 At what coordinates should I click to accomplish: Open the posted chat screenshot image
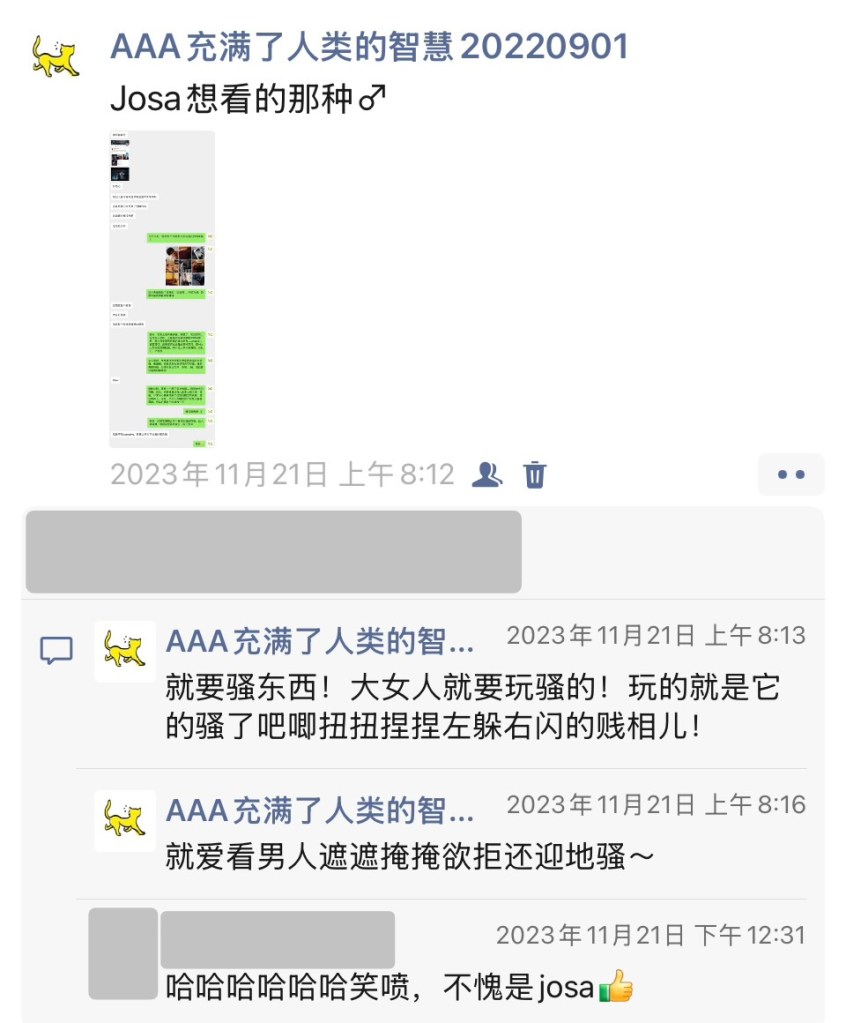point(160,289)
